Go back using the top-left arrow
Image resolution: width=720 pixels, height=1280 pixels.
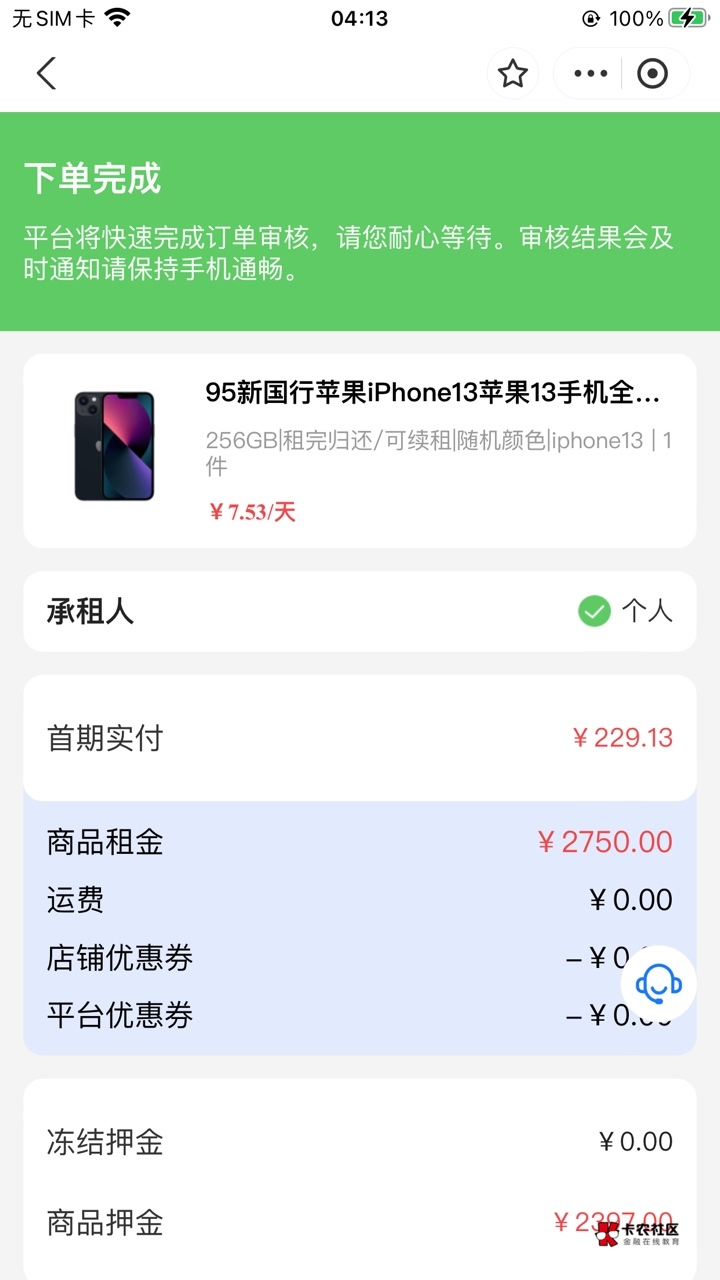[46, 73]
